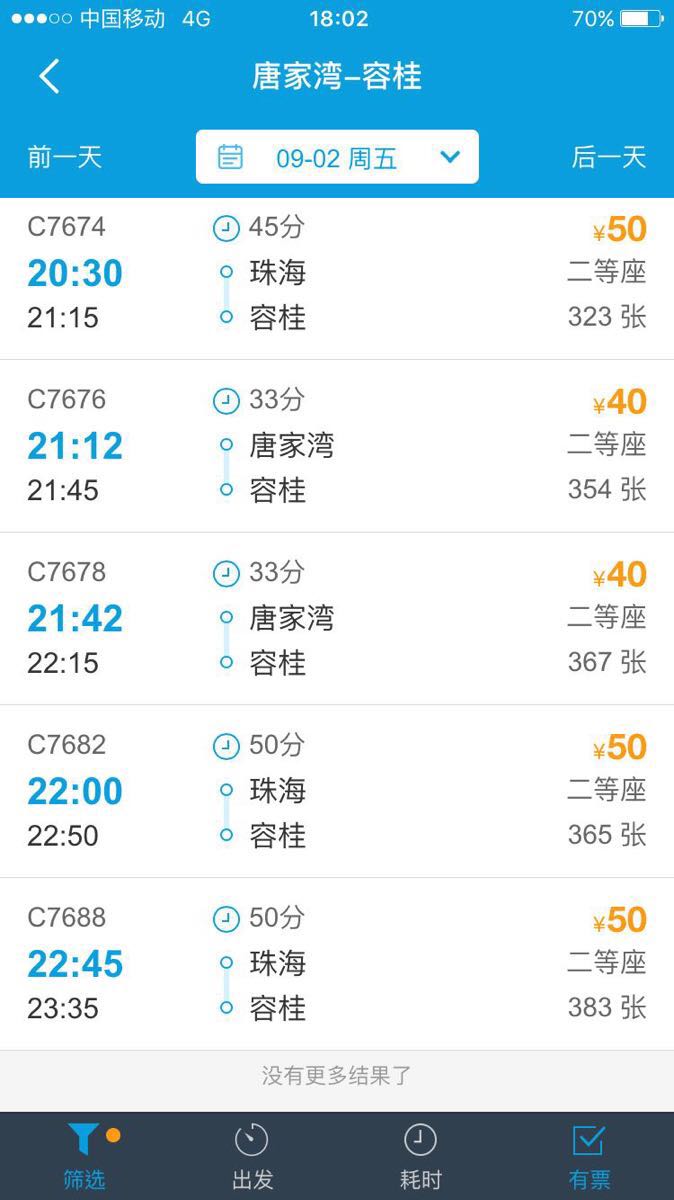Select train C7674 departing 20:30
674x1200 pixels.
(337, 273)
